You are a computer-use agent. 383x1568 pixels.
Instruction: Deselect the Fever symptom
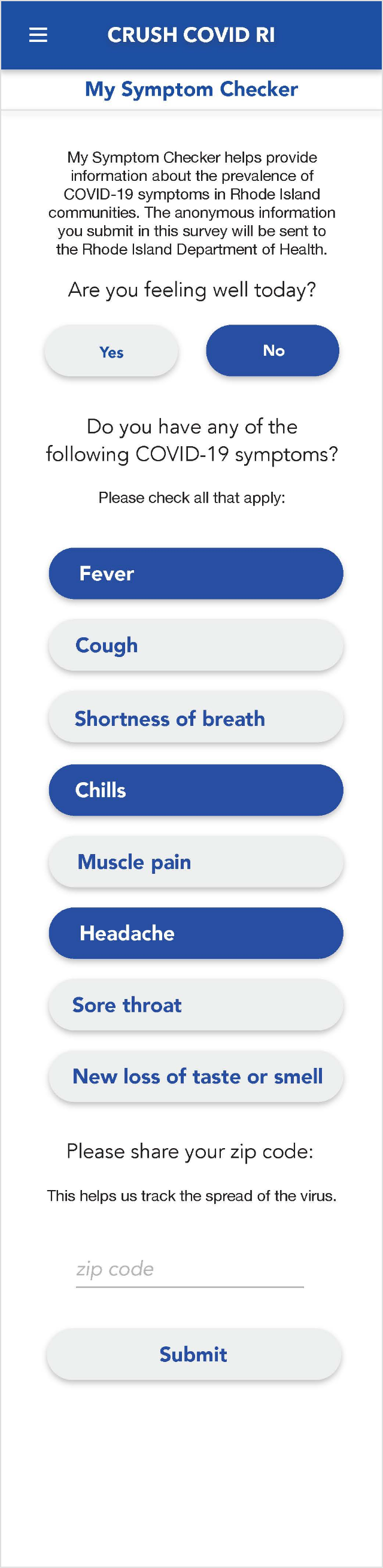196,573
